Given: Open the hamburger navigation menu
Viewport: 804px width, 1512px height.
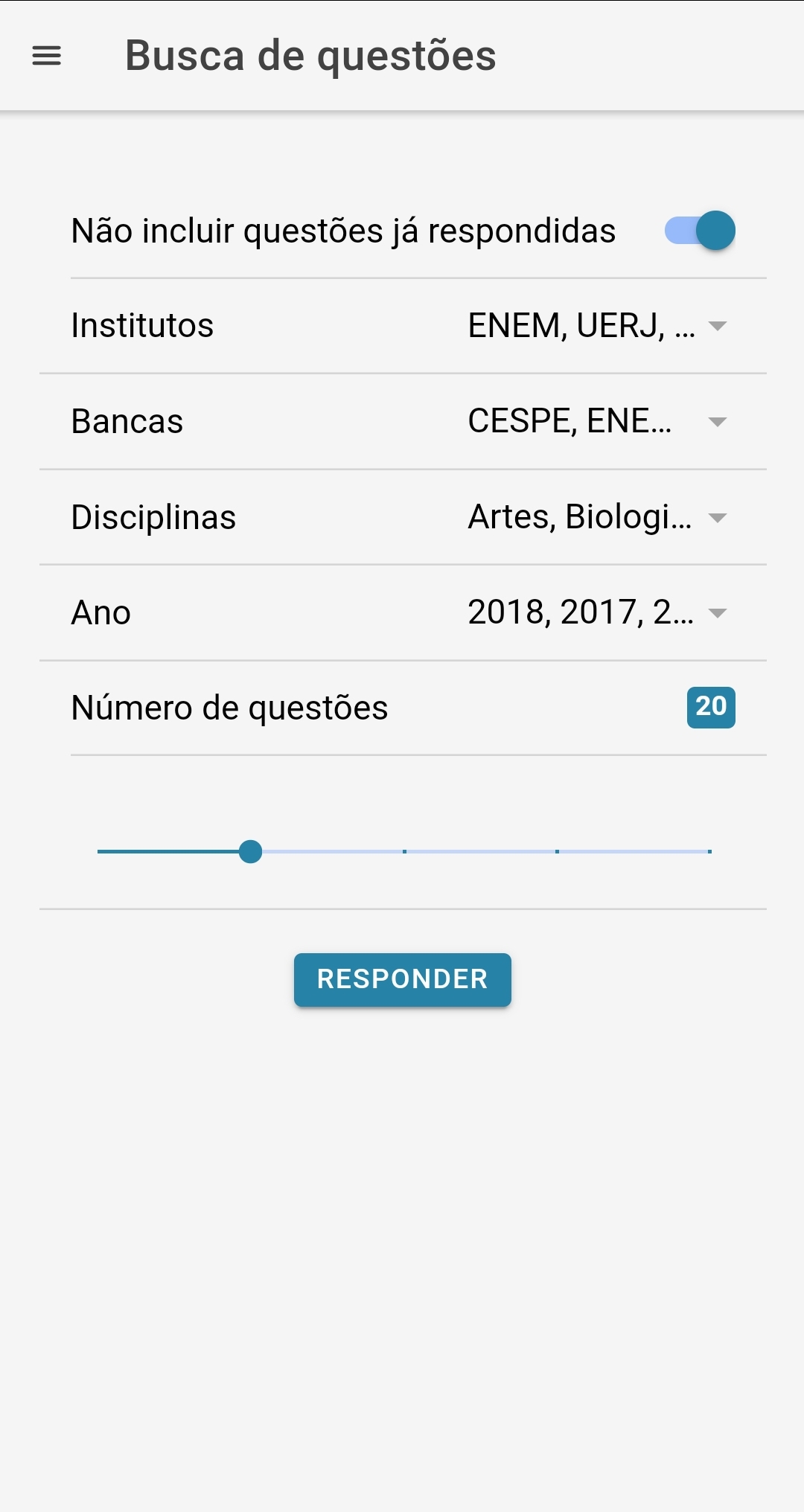Looking at the screenshot, I should (x=46, y=56).
